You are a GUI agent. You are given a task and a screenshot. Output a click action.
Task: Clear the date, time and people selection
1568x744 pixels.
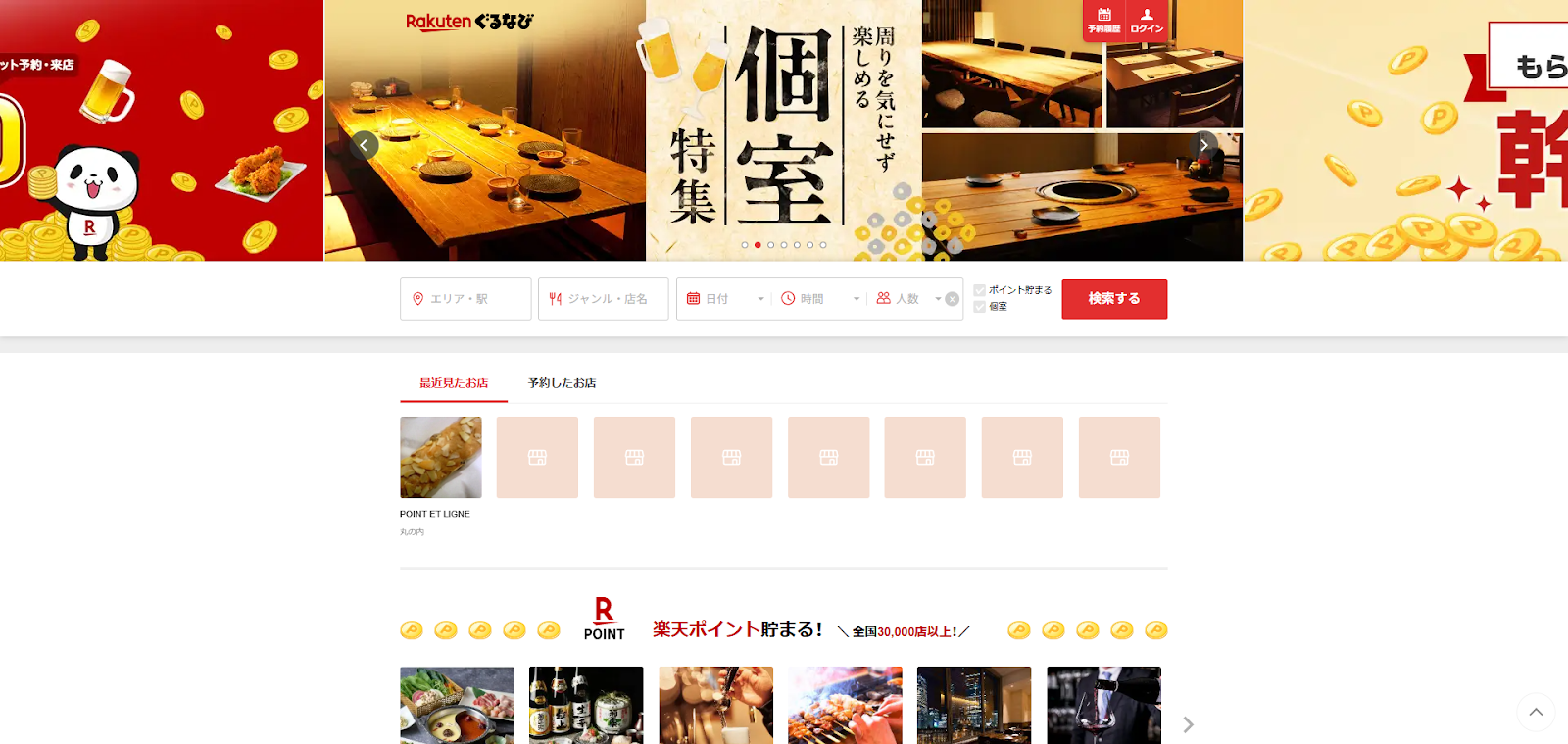[952, 299]
